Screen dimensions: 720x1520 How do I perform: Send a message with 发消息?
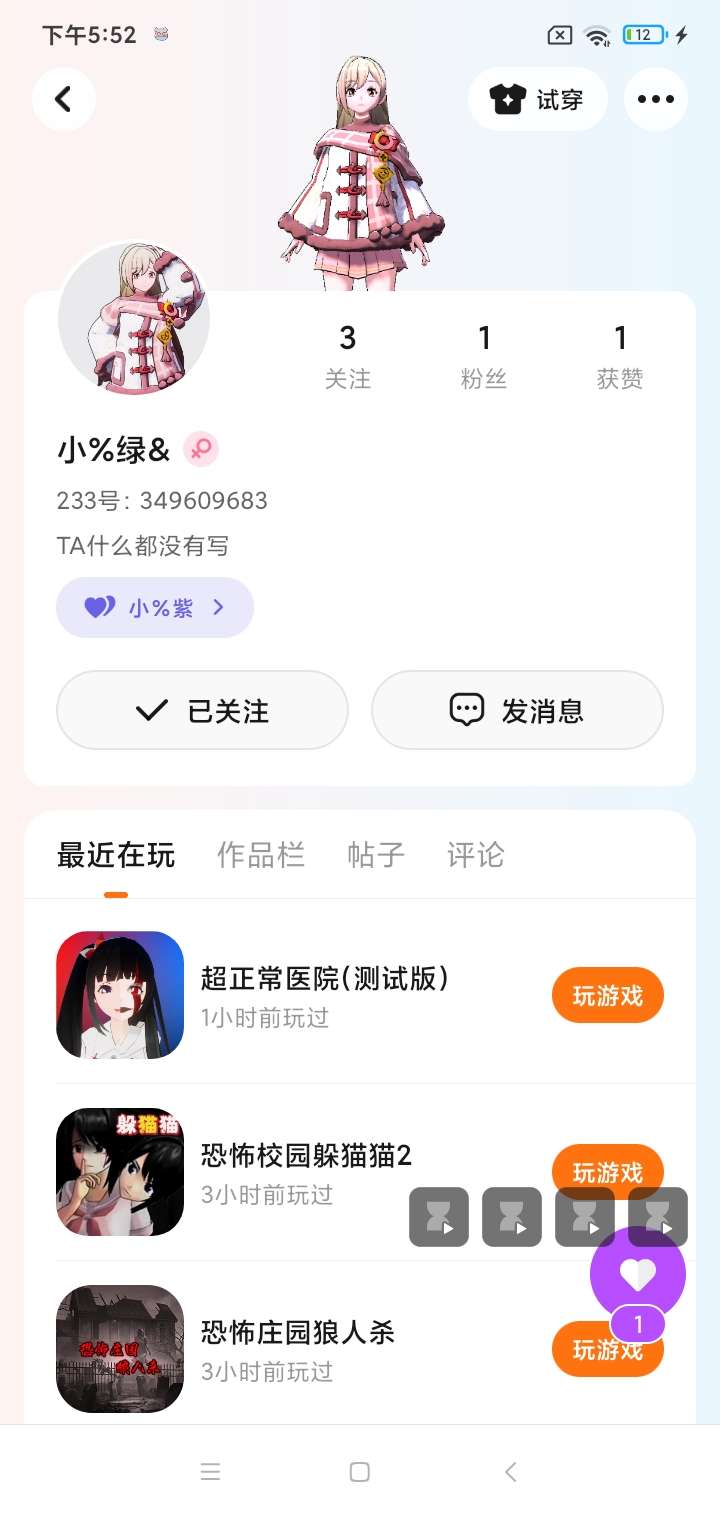tap(517, 710)
